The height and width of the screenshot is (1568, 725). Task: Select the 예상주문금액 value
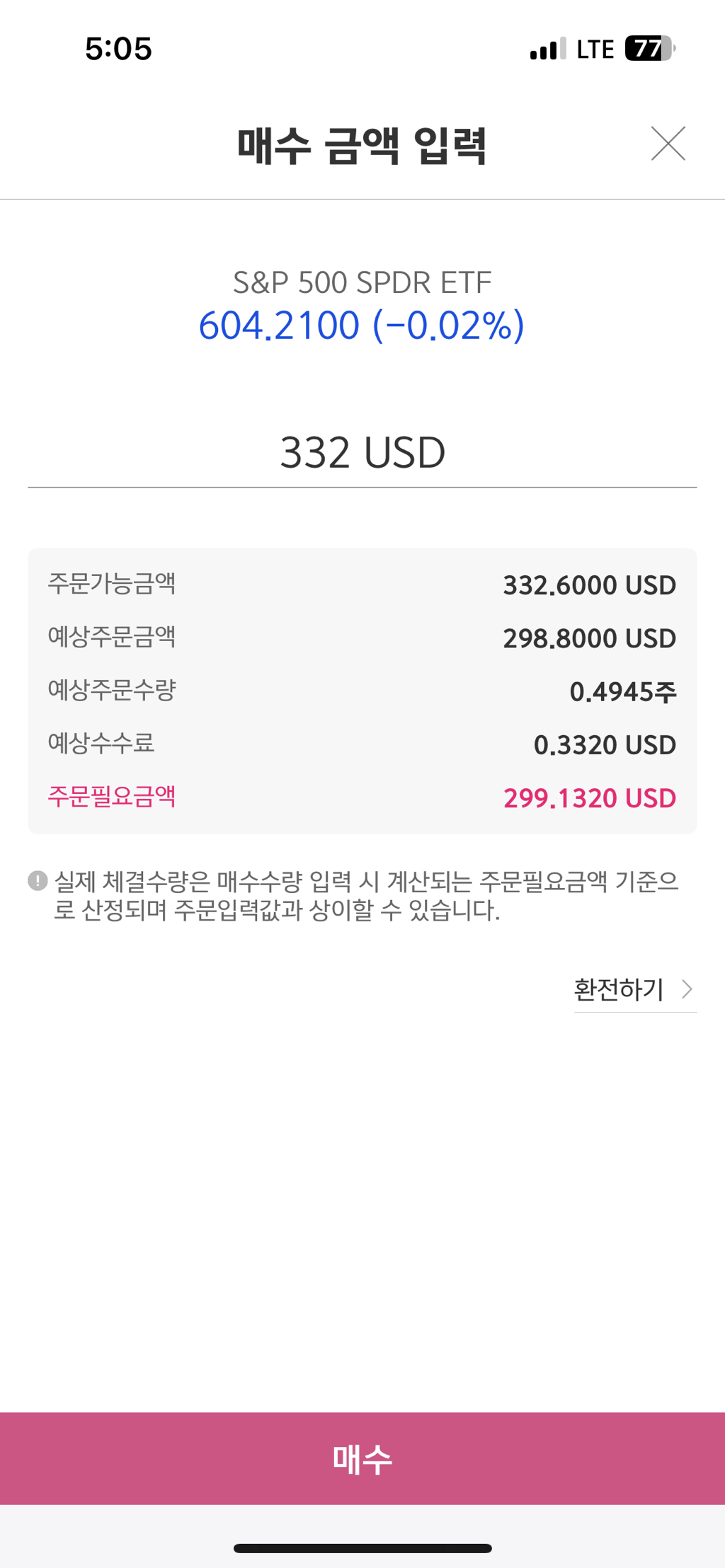click(589, 638)
